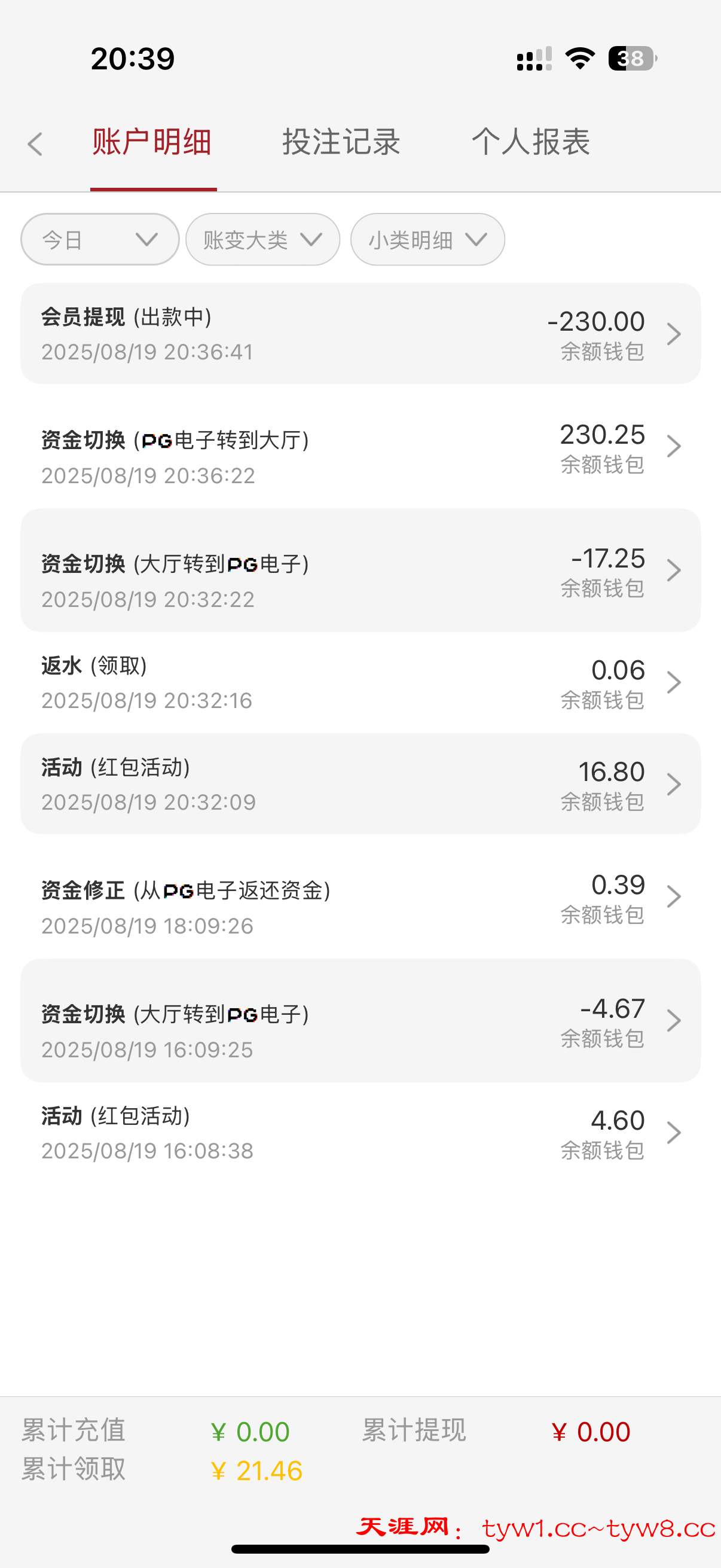Screen dimensions: 721x1568
Task: Switch to the 投注记录 tab
Action: [341, 142]
